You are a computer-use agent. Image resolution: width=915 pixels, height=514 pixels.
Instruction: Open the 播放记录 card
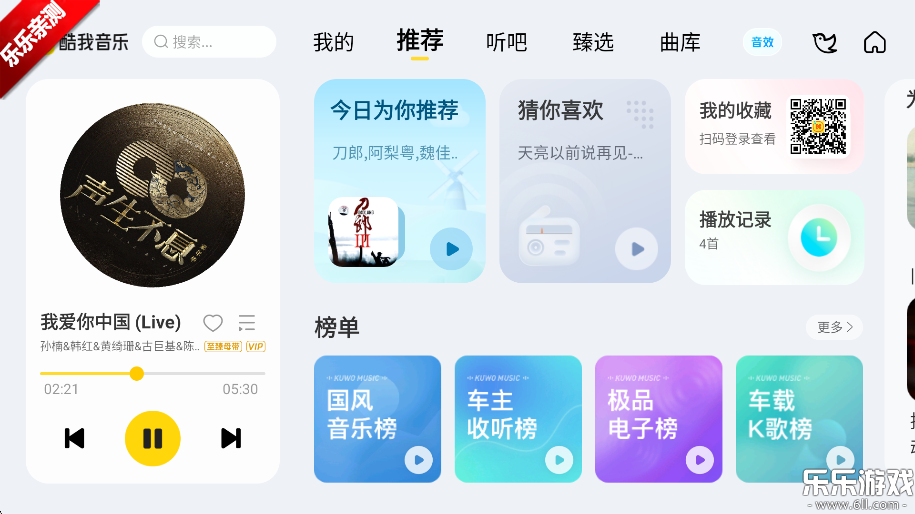click(x=773, y=236)
